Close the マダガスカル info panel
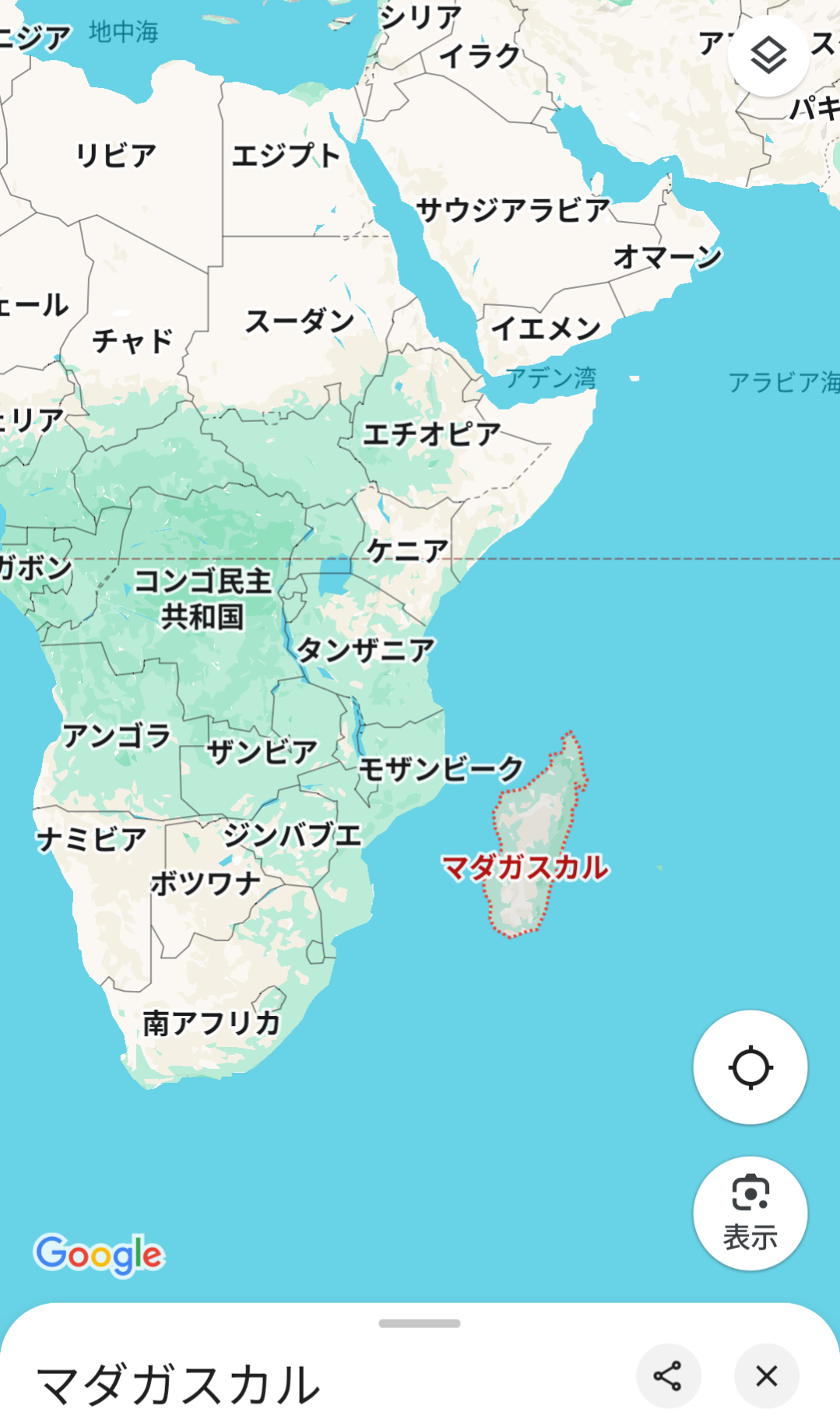 766,1376
